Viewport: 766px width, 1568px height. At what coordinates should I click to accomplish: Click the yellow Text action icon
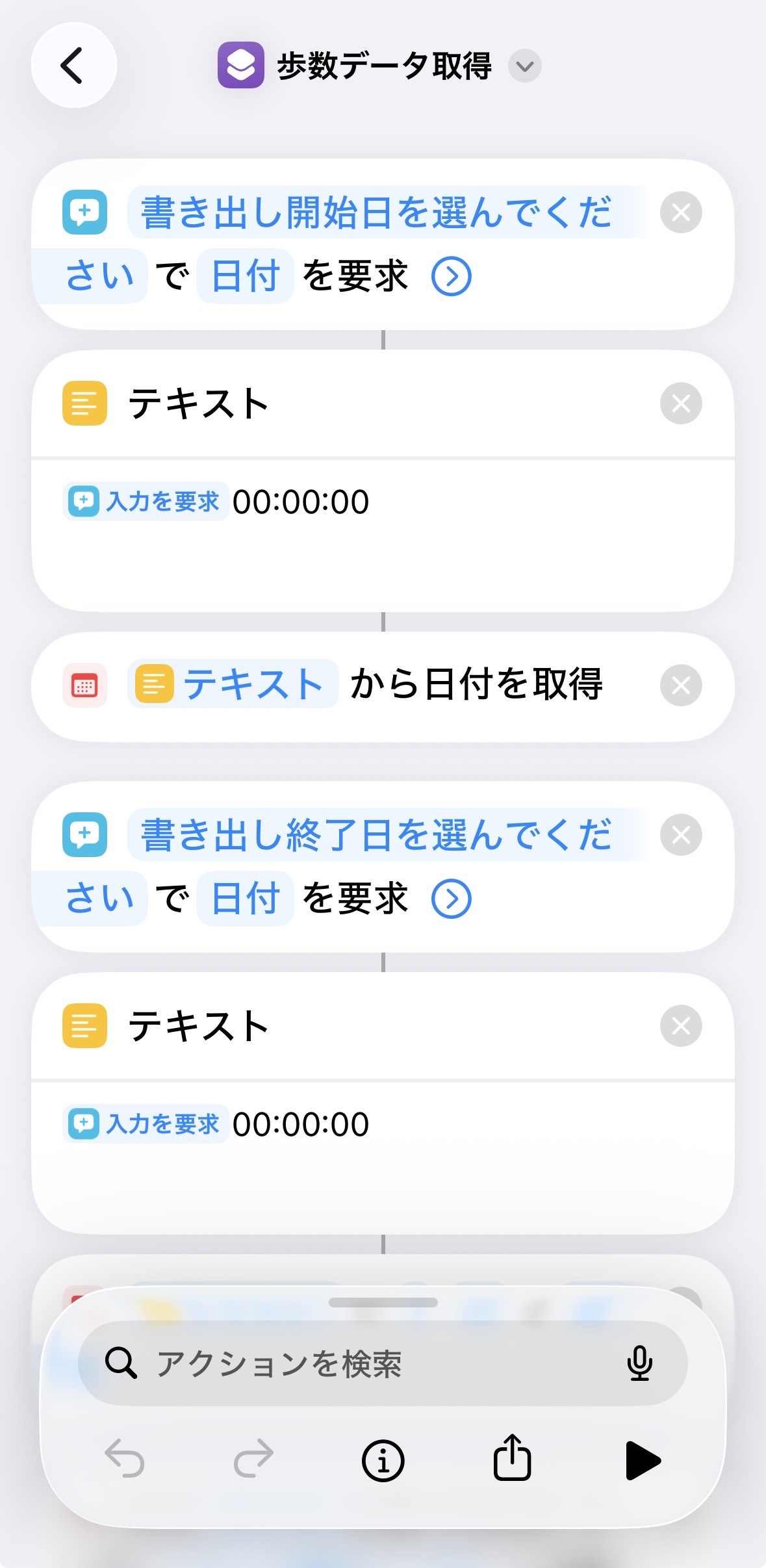pos(84,403)
